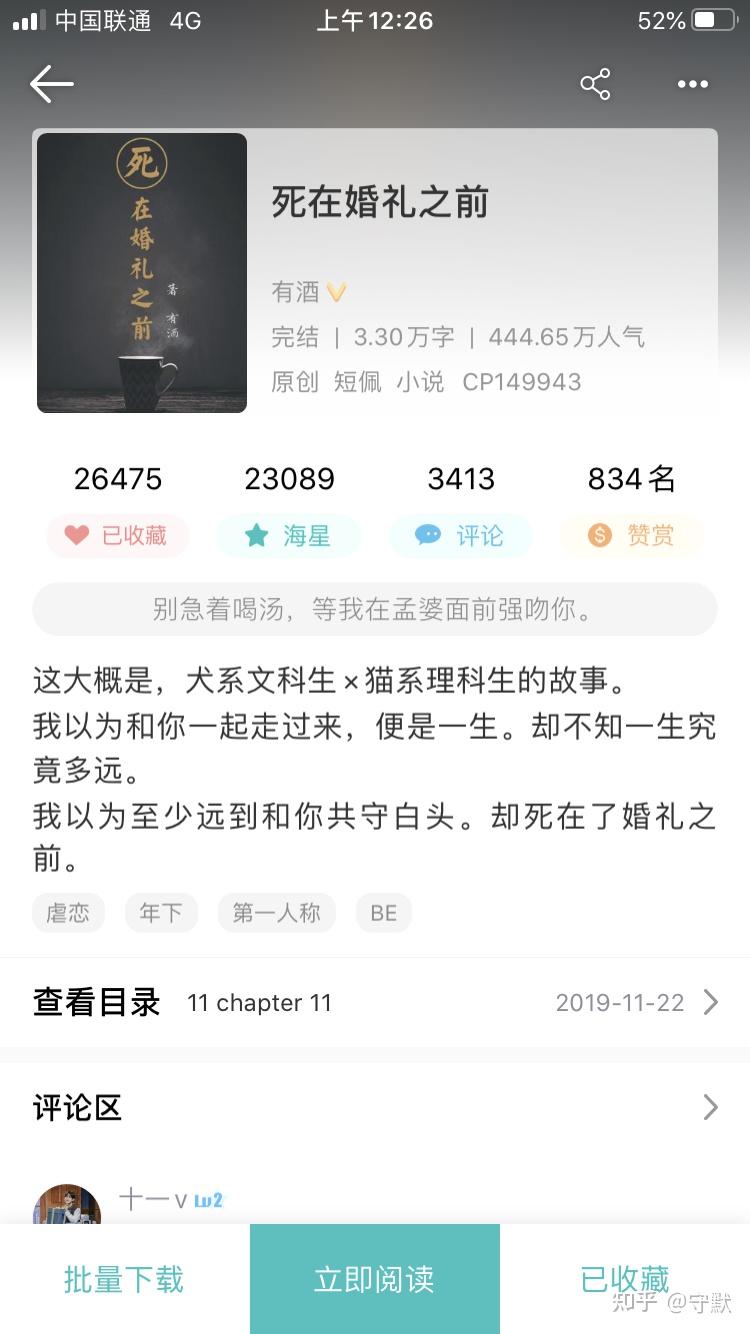Toggle collection status via bottom 已收藏
750x1334 pixels.
[x=624, y=1278]
